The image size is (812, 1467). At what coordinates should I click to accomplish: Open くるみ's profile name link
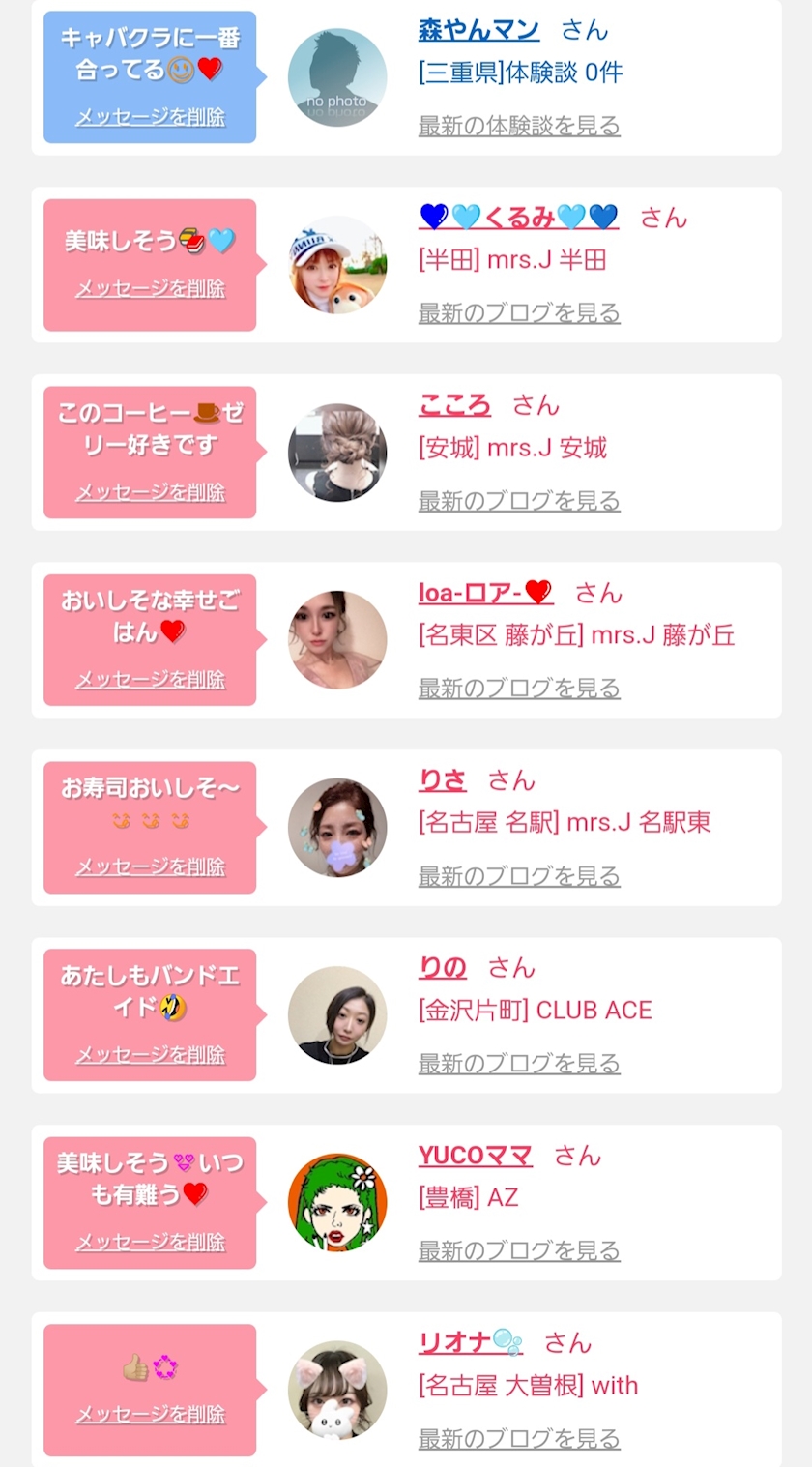(518, 218)
